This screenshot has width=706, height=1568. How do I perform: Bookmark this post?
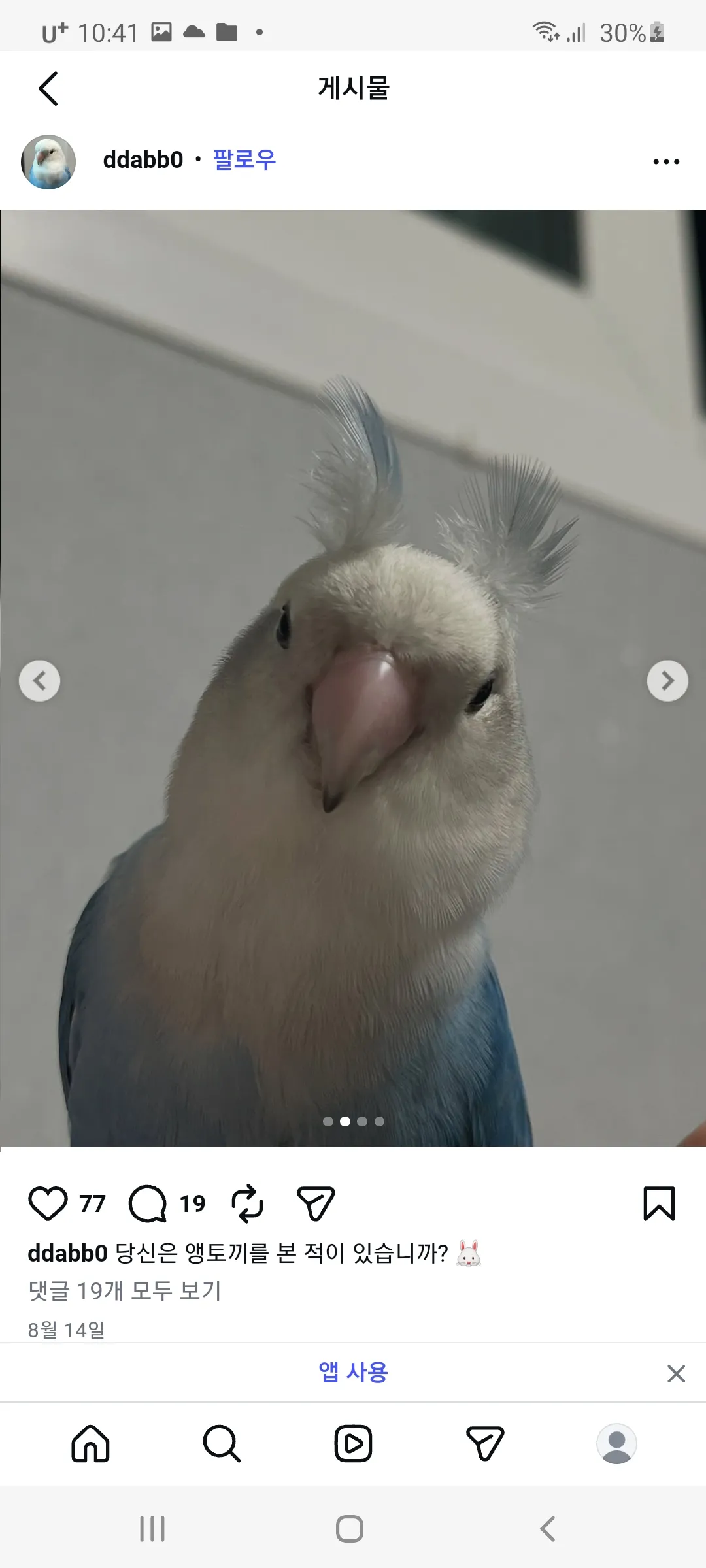[659, 1203]
